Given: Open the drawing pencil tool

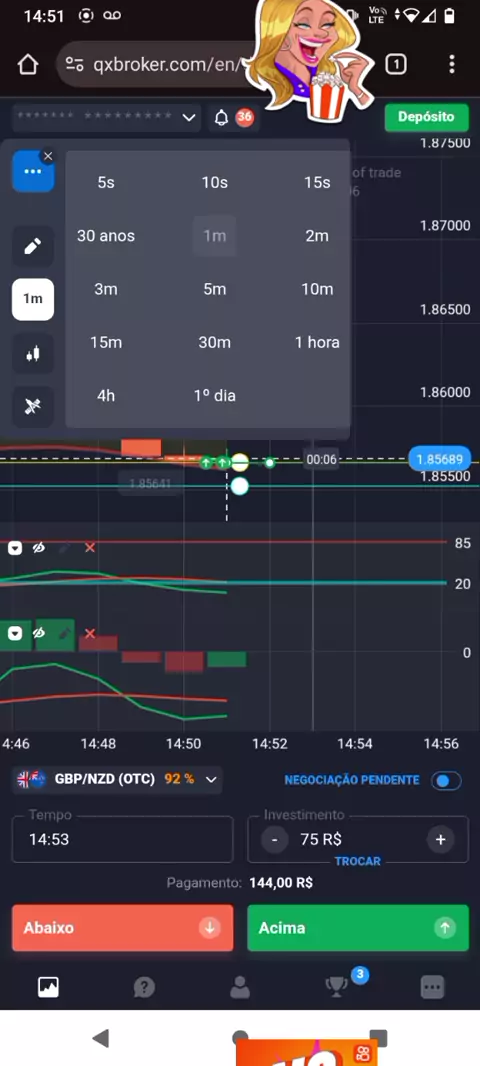Looking at the screenshot, I should (x=33, y=246).
